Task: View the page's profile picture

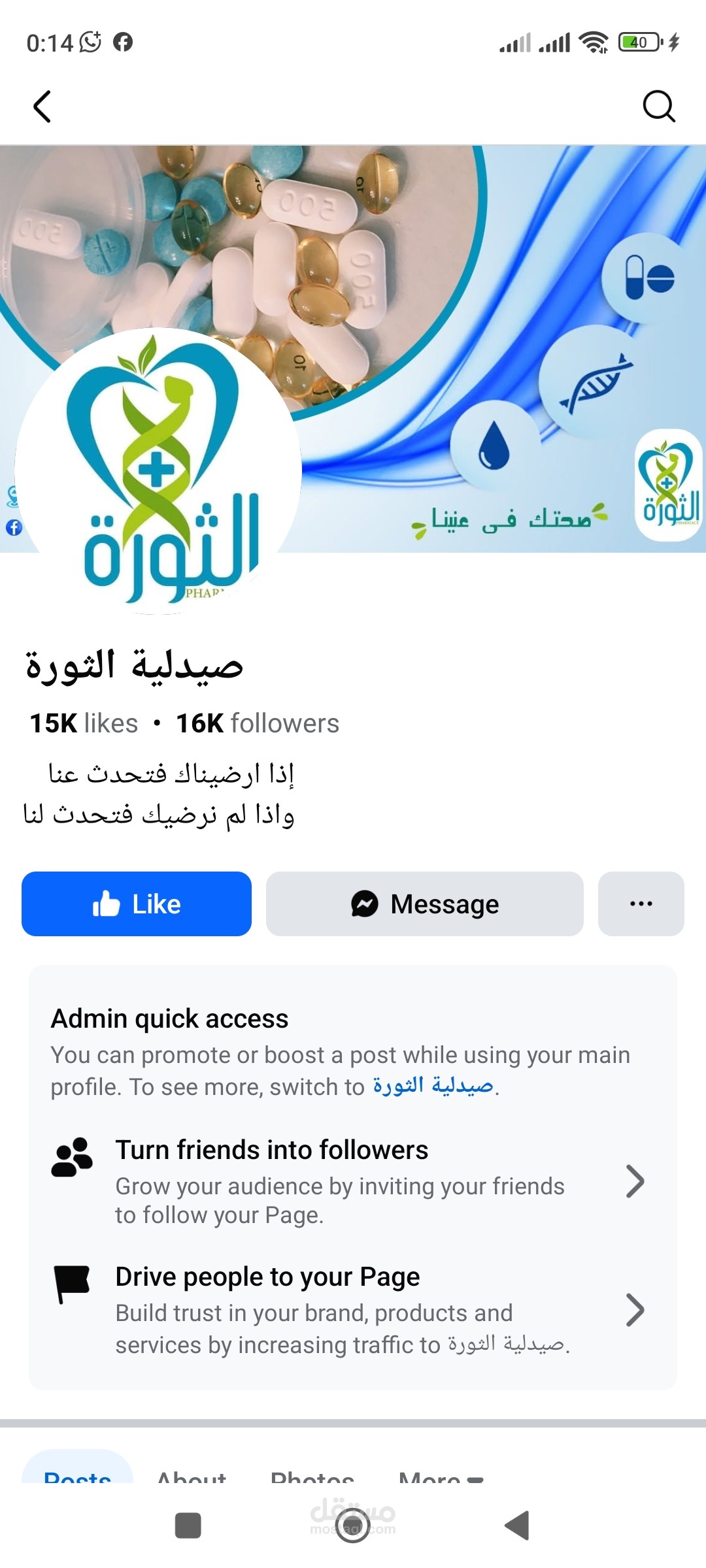Action: pos(158,471)
